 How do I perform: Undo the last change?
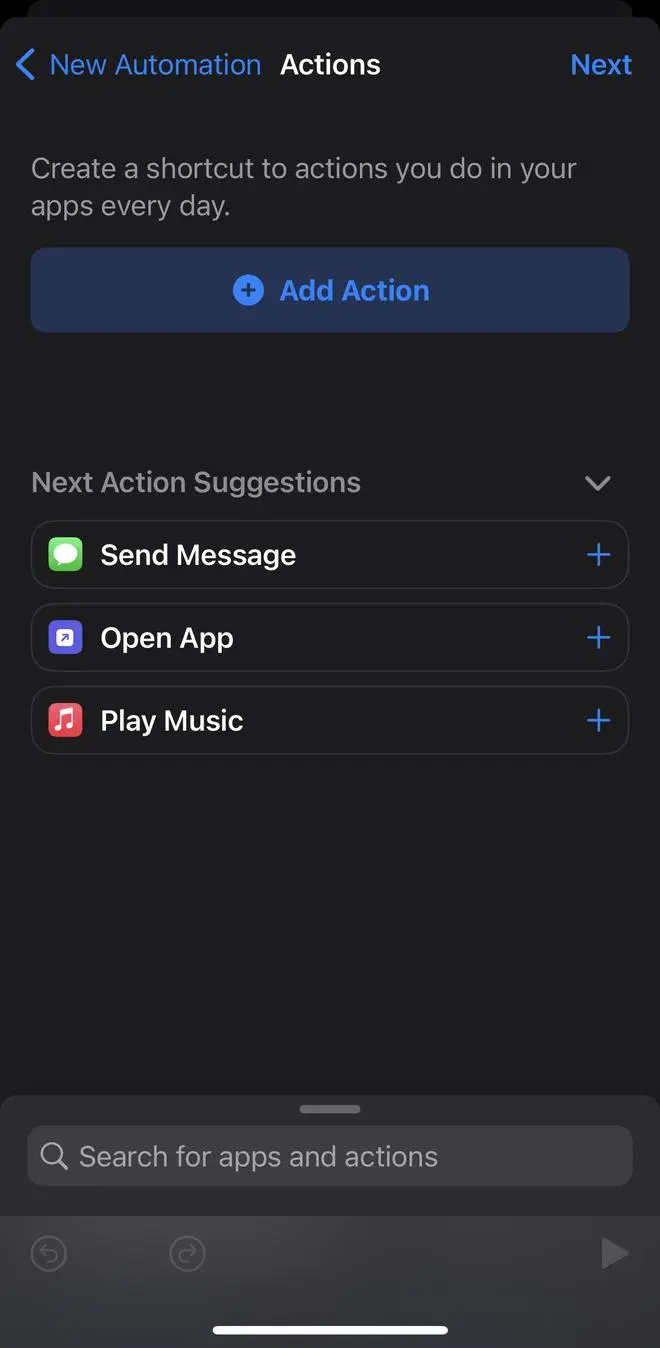[x=48, y=1253]
